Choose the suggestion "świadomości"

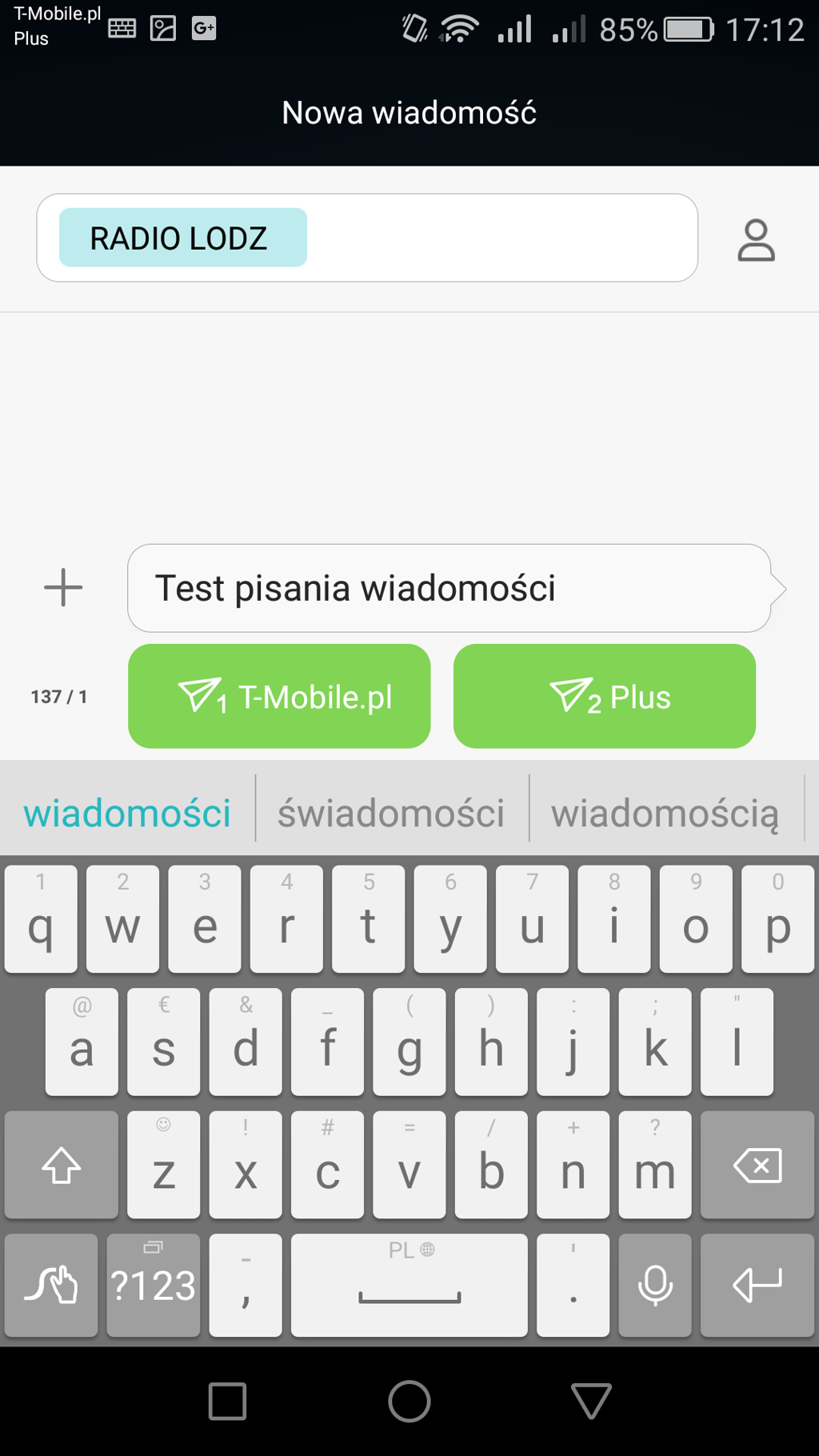(392, 813)
